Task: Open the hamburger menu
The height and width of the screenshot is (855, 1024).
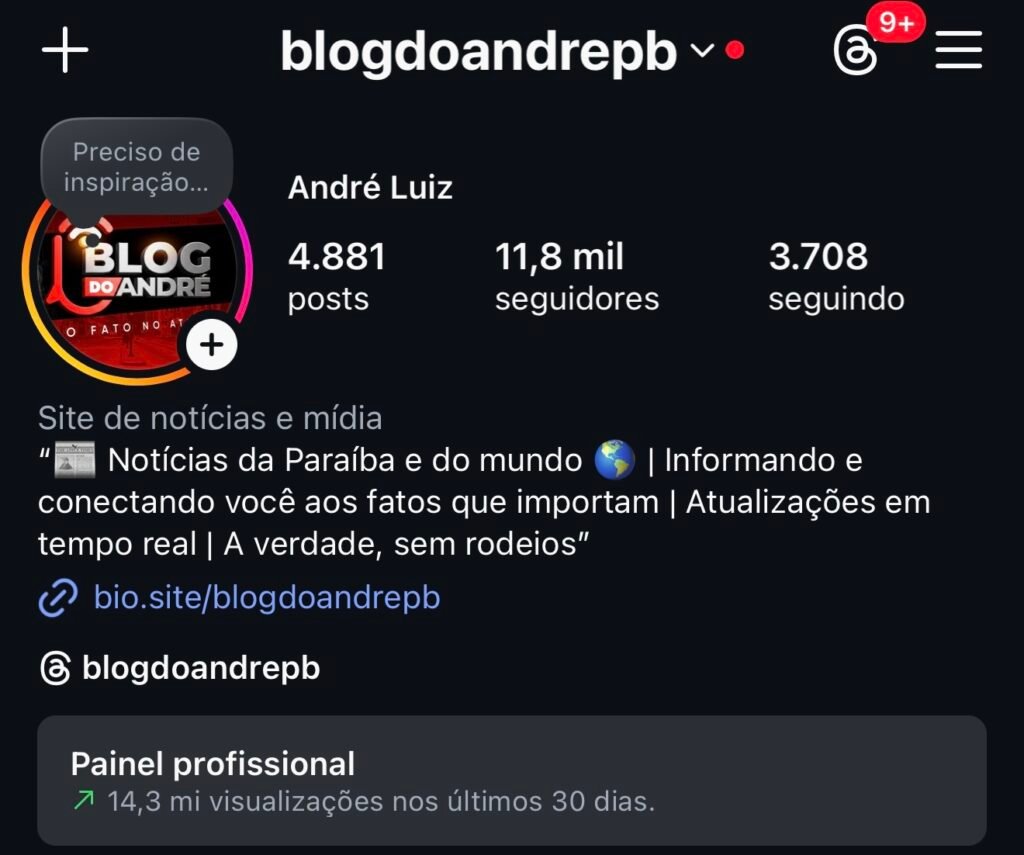Action: click(959, 51)
